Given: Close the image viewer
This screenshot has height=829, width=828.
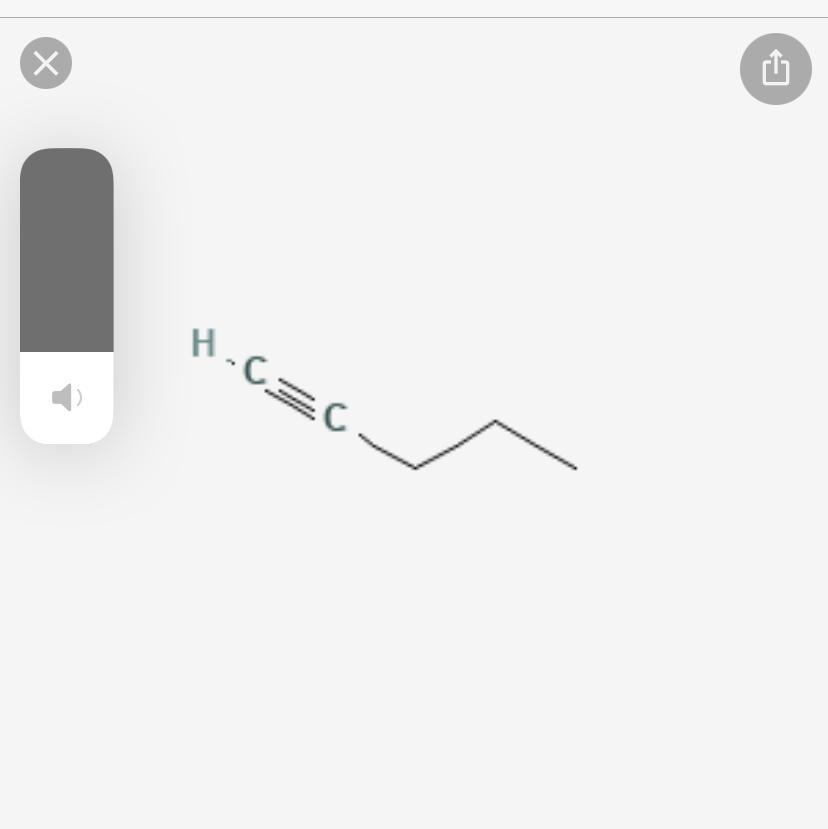Looking at the screenshot, I should [x=46, y=63].
